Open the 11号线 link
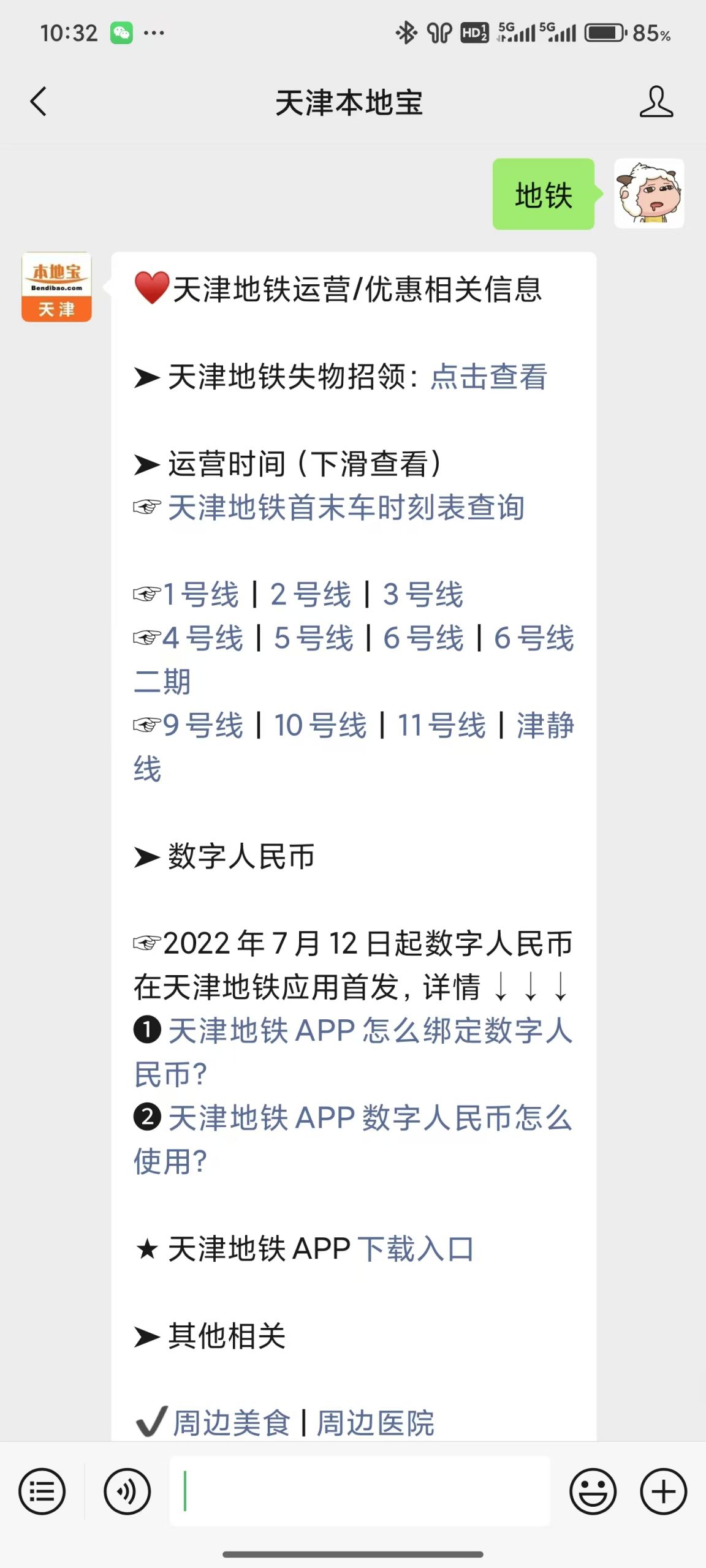The width and height of the screenshot is (706, 1568). tap(441, 725)
